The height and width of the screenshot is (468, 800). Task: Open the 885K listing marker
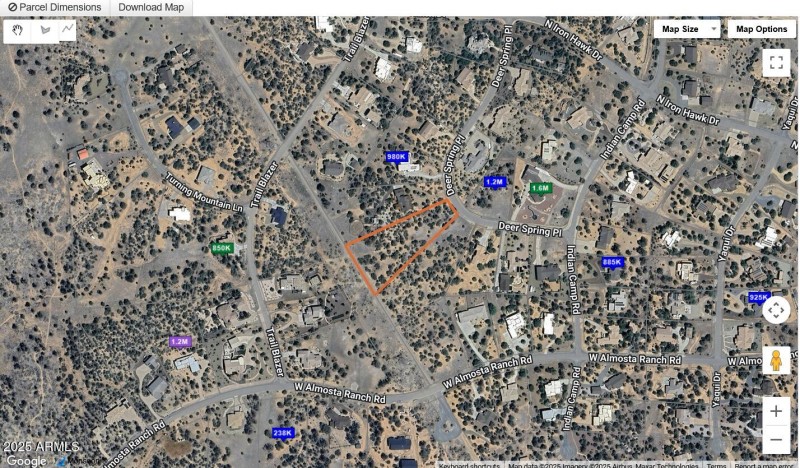[612, 262]
